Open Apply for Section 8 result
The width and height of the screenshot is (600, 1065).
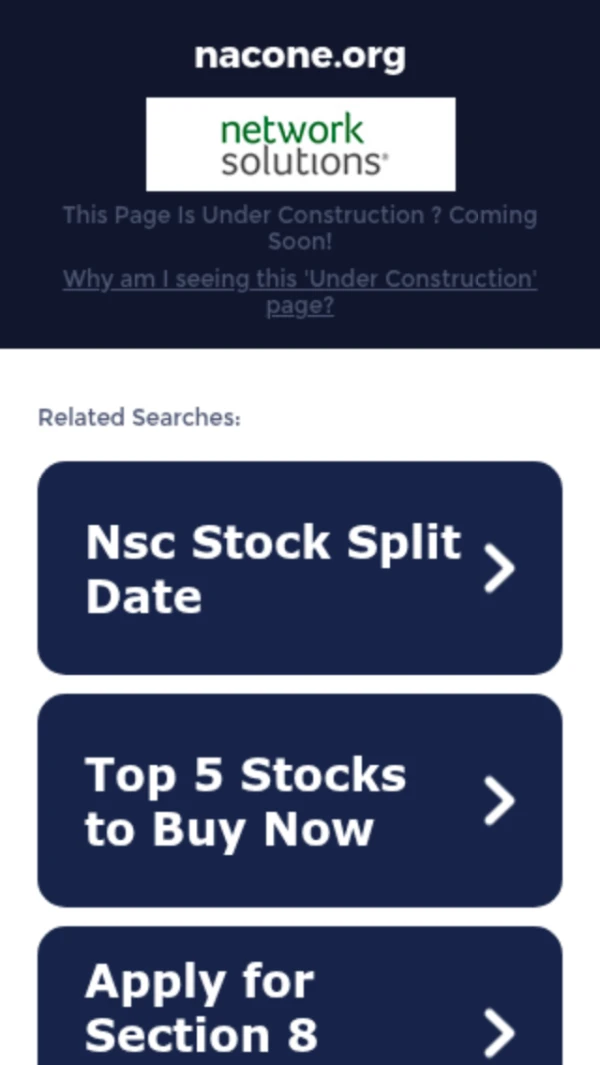coord(299,1005)
